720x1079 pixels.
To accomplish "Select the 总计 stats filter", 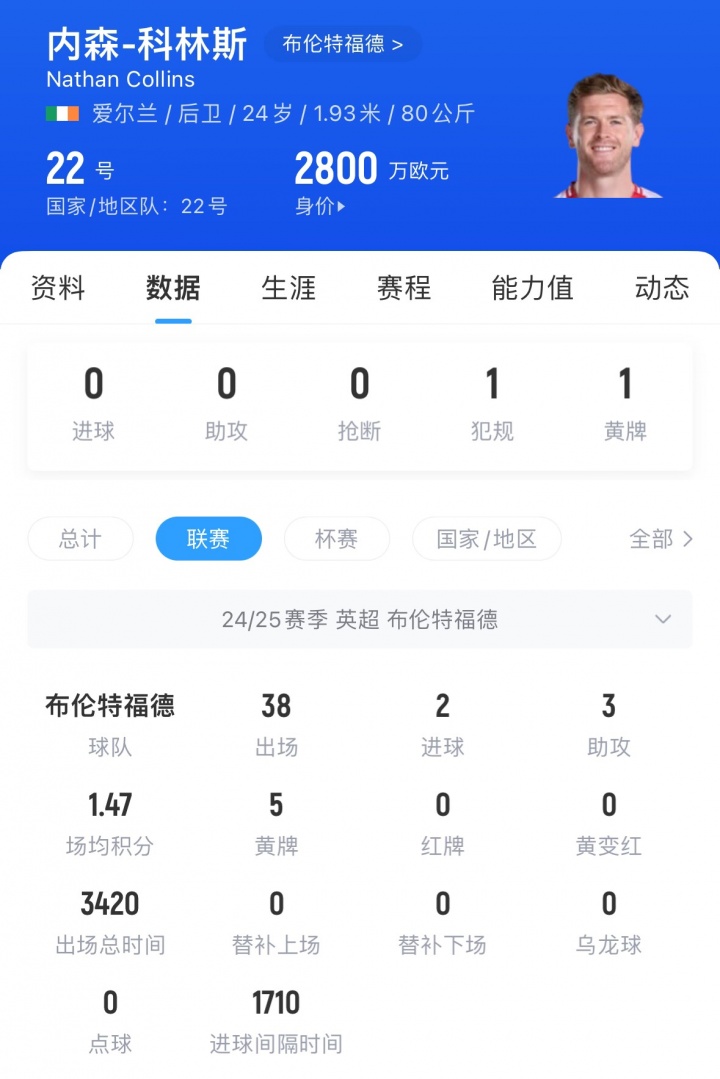I will click(x=80, y=538).
